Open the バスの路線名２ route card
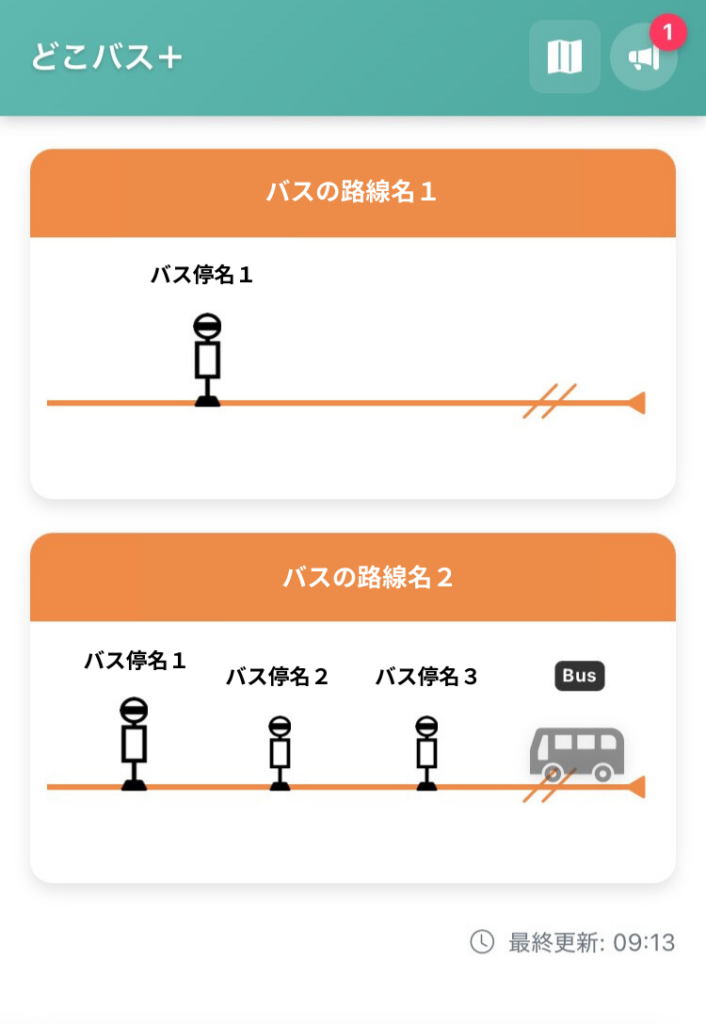706x1024 pixels. (x=352, y=577)
